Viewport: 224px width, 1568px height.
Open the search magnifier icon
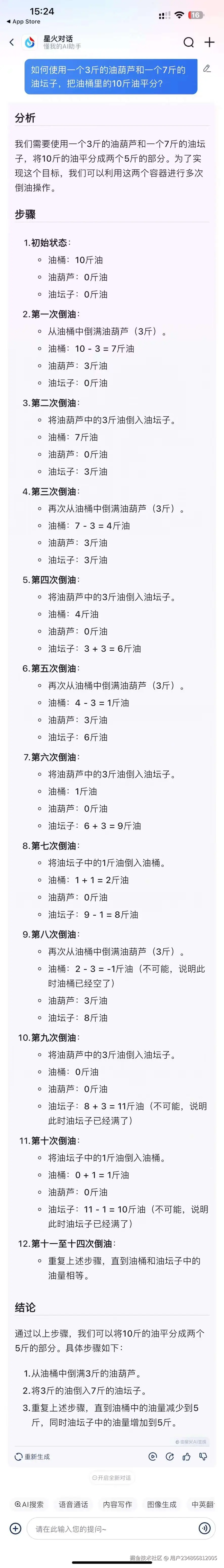pyautogui.click(x=189, y=42)
